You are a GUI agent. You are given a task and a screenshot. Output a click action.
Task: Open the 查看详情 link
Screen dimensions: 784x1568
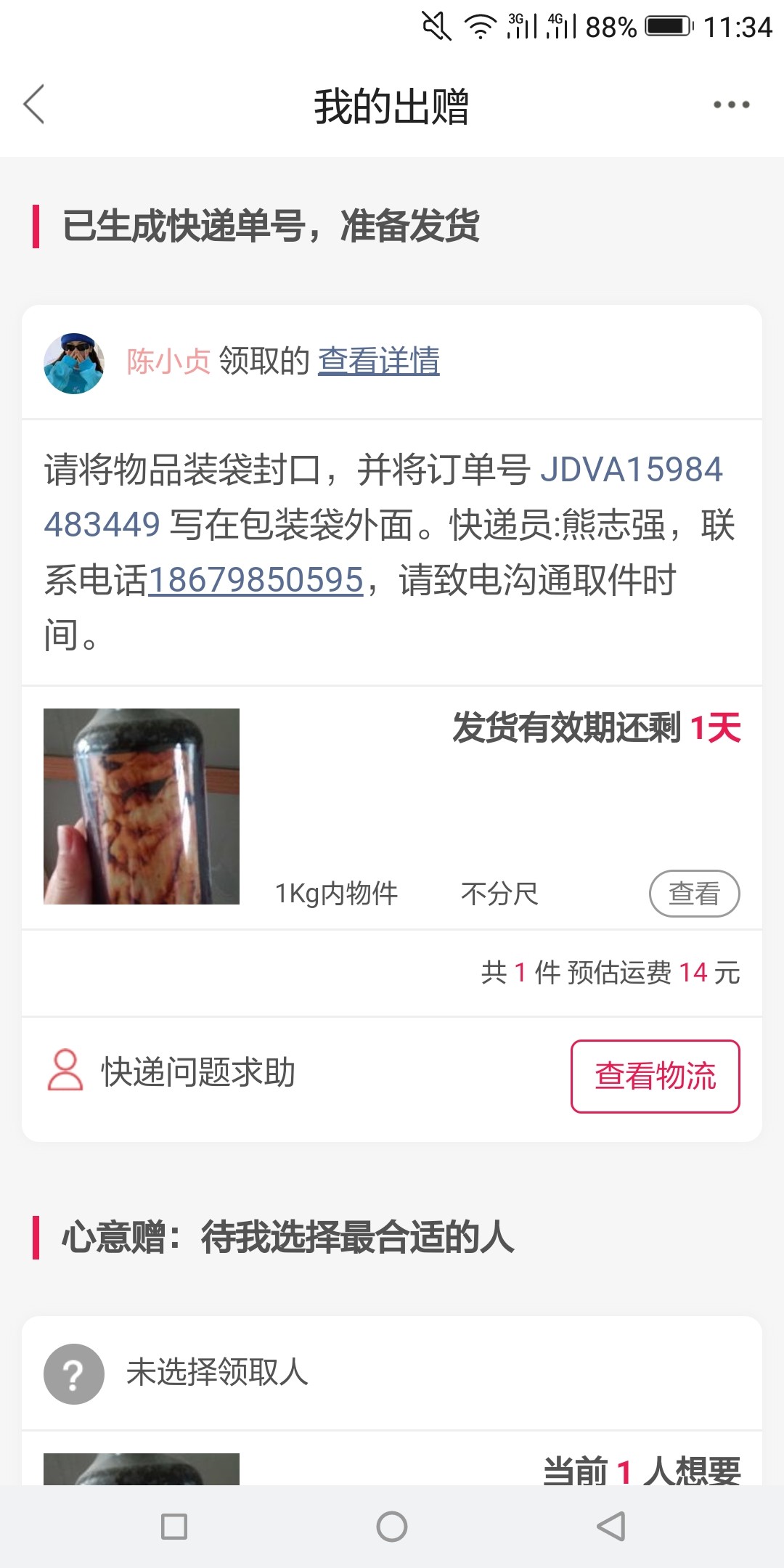378,361
